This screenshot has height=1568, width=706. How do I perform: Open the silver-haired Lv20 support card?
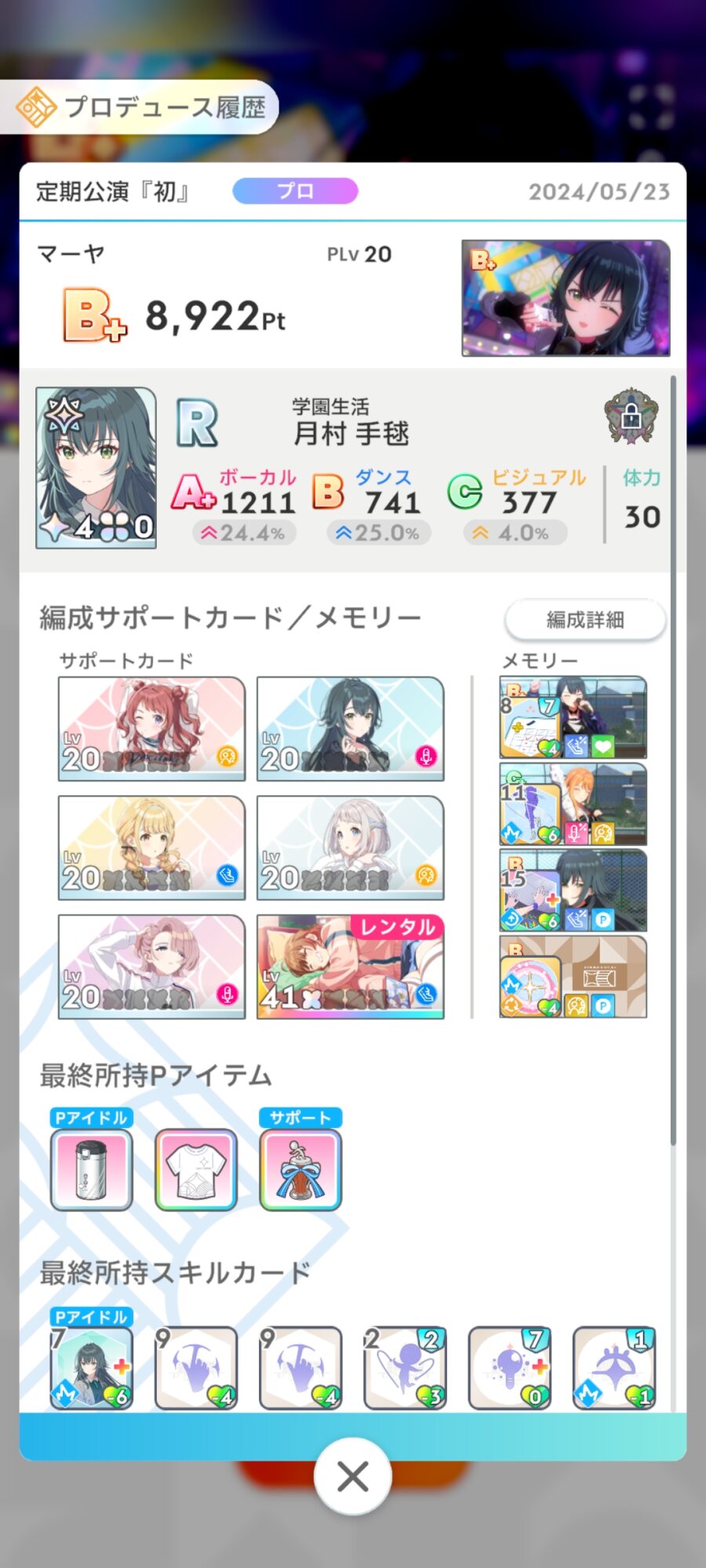pos(350,848)
